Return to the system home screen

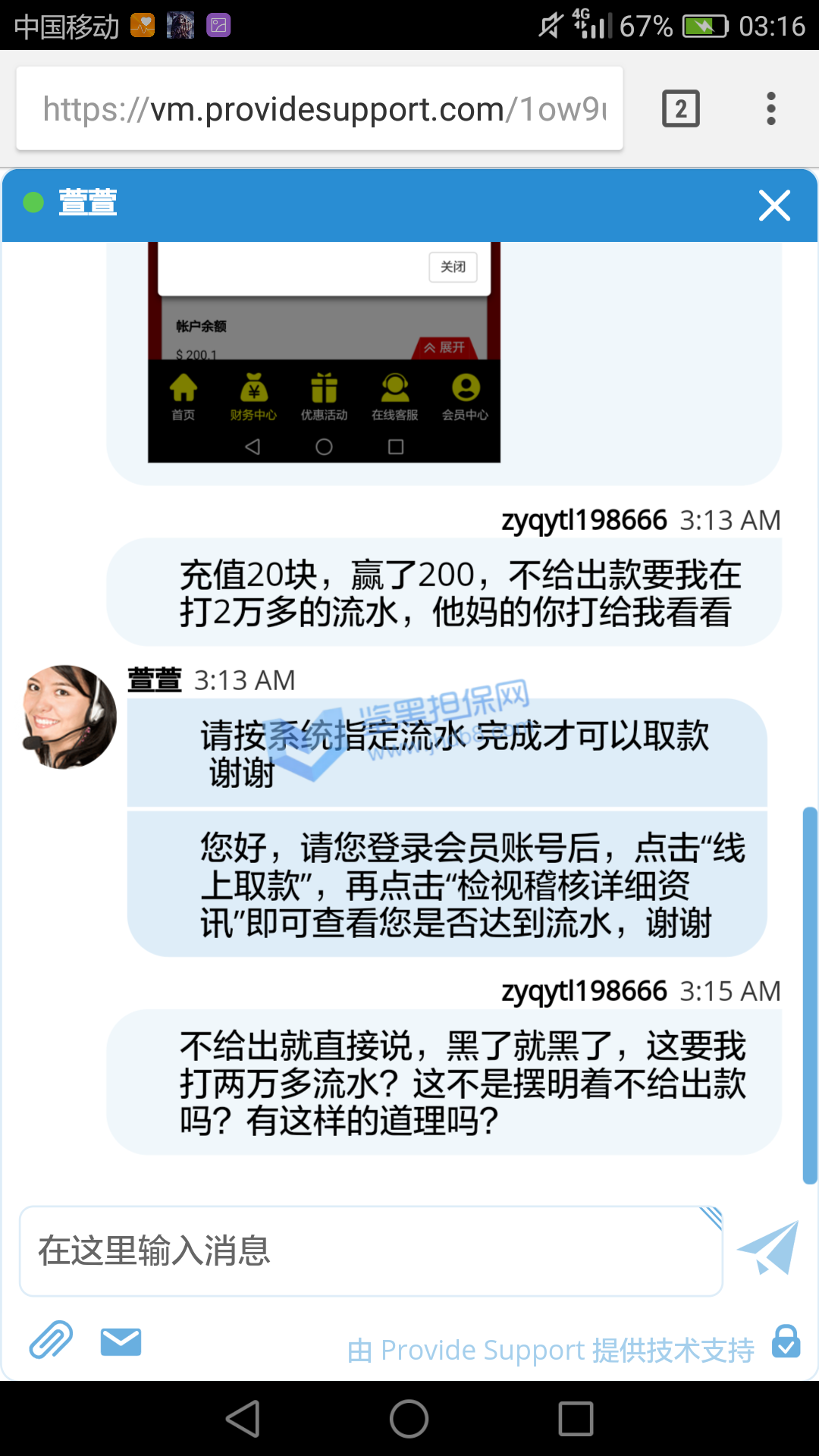tap(409, 1419)
